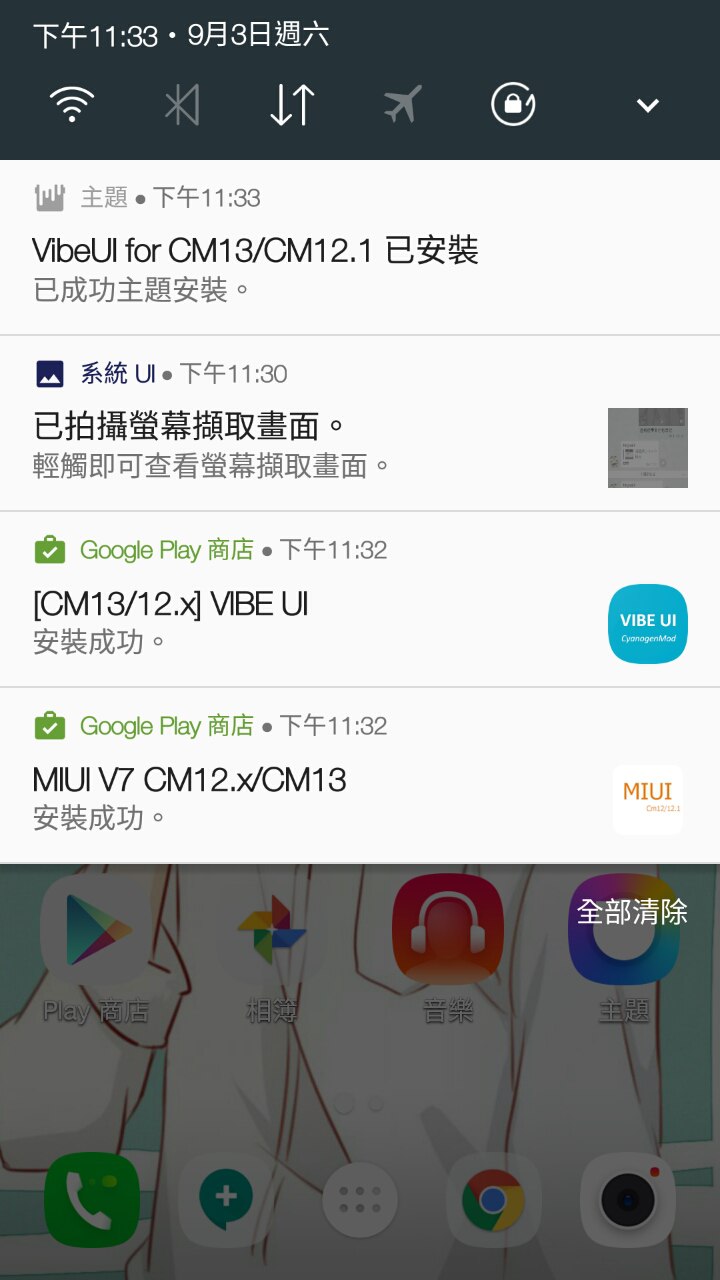Enable airplane mode quick setting
This screenshot has height=1280, width=720.
[x=402, y=105]
